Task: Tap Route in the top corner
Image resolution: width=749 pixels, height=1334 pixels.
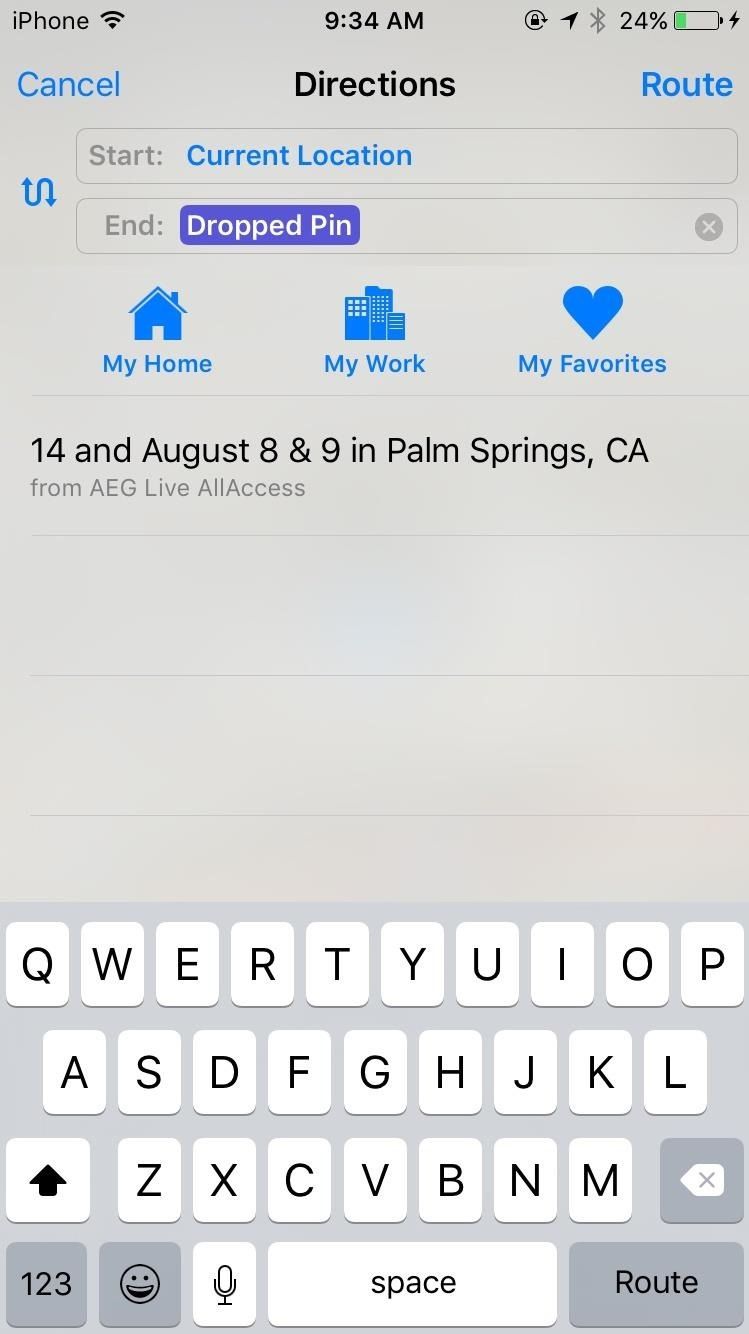Action: point(687,84)
